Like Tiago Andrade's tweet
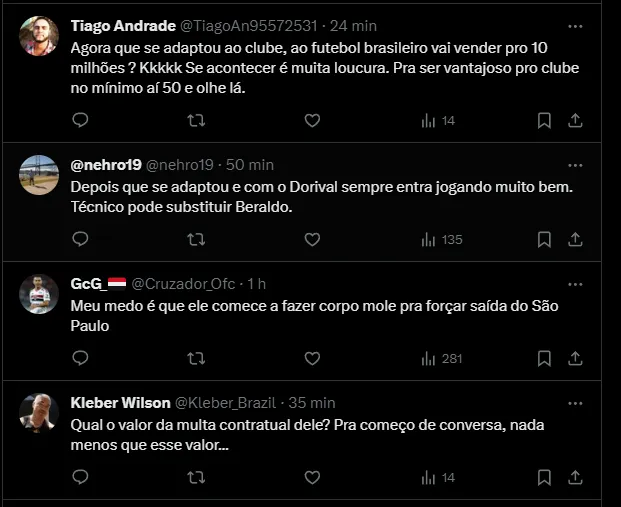The height and width of the screenshot is (507, 621). 312,120
